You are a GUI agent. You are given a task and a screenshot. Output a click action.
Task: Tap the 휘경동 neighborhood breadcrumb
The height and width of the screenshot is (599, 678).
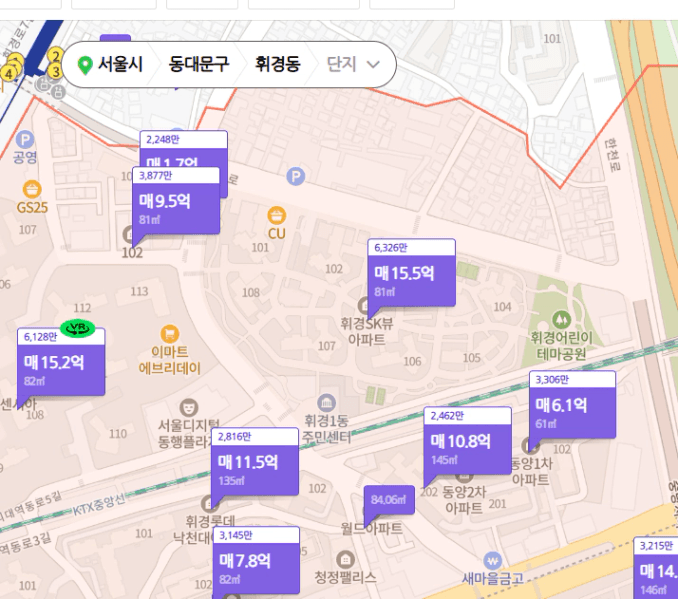pos(277,64)
